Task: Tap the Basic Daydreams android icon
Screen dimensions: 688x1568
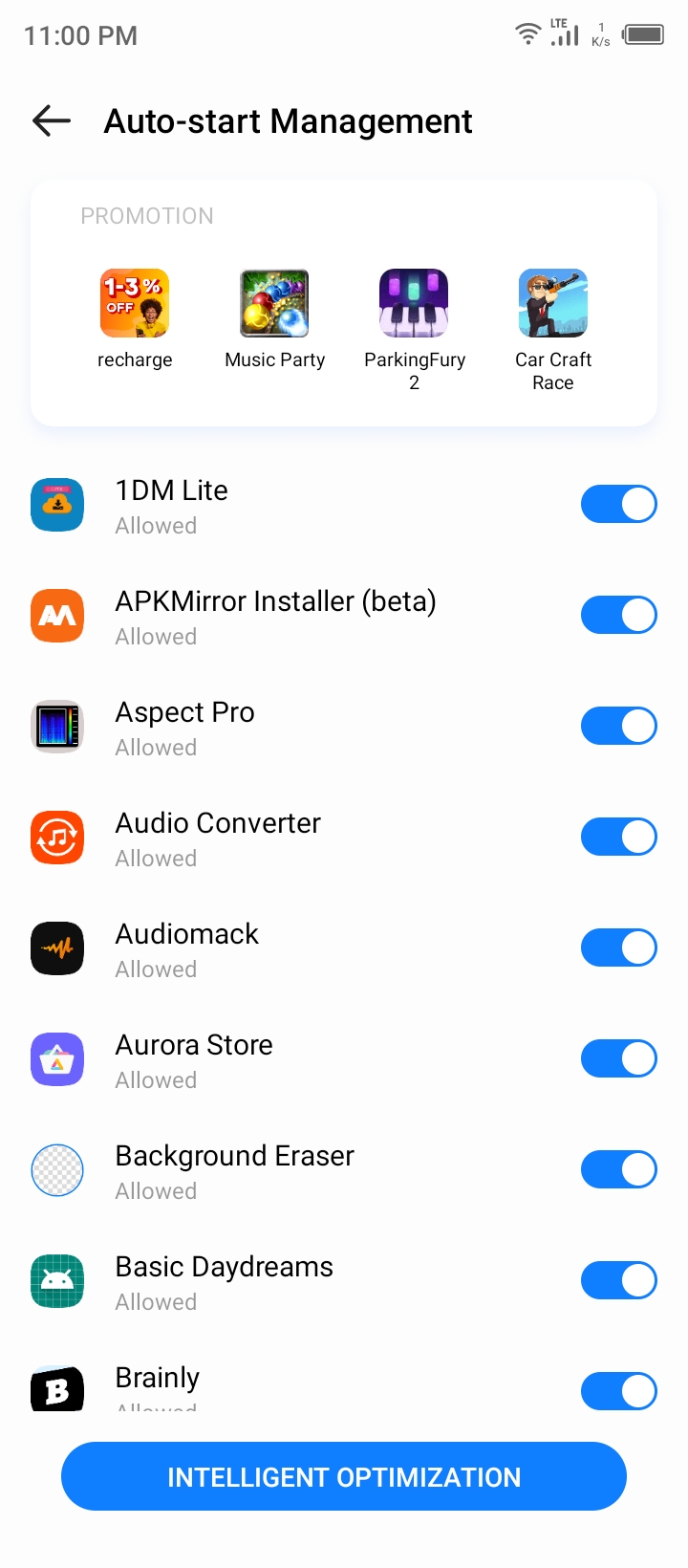Action: 57,1280
